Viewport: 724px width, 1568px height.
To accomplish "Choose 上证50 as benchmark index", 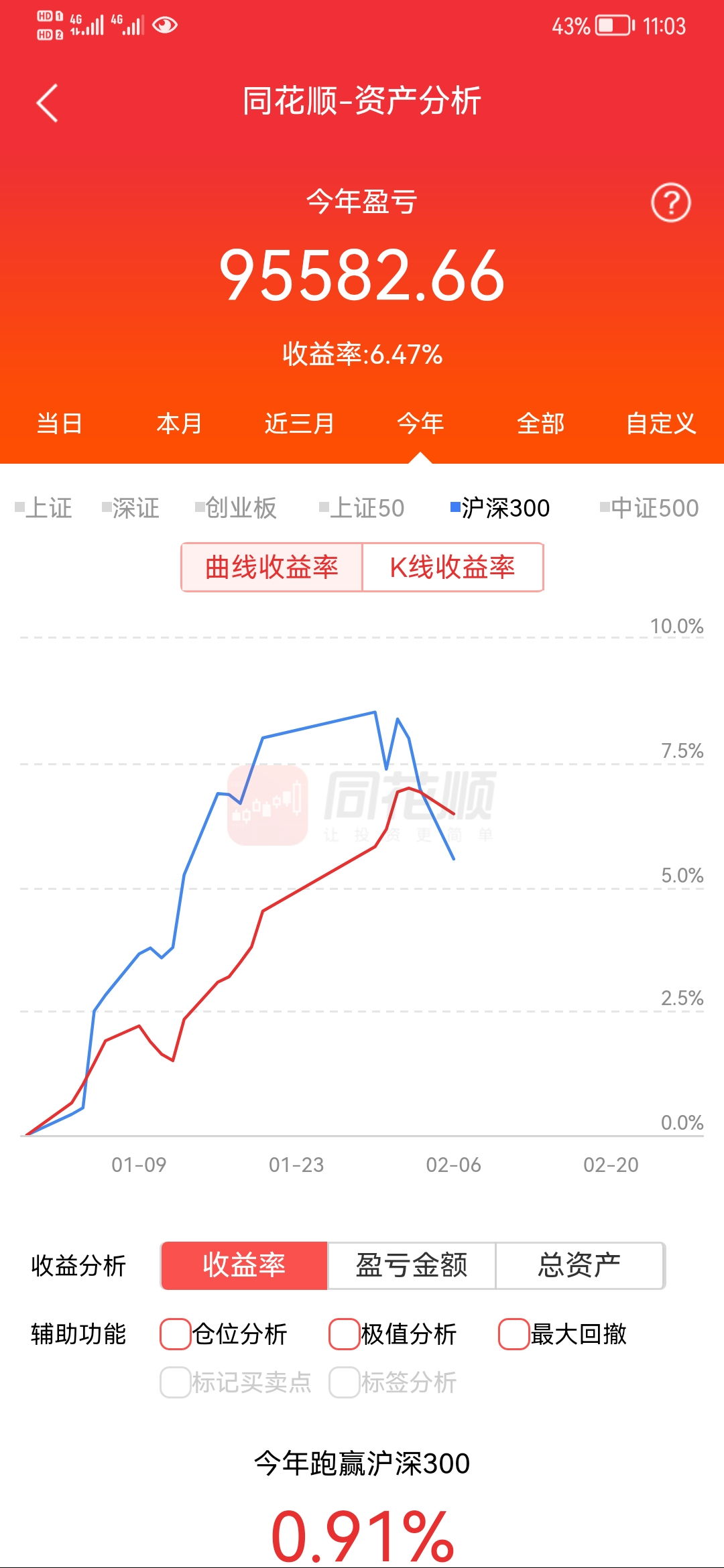I will [363, 508].
